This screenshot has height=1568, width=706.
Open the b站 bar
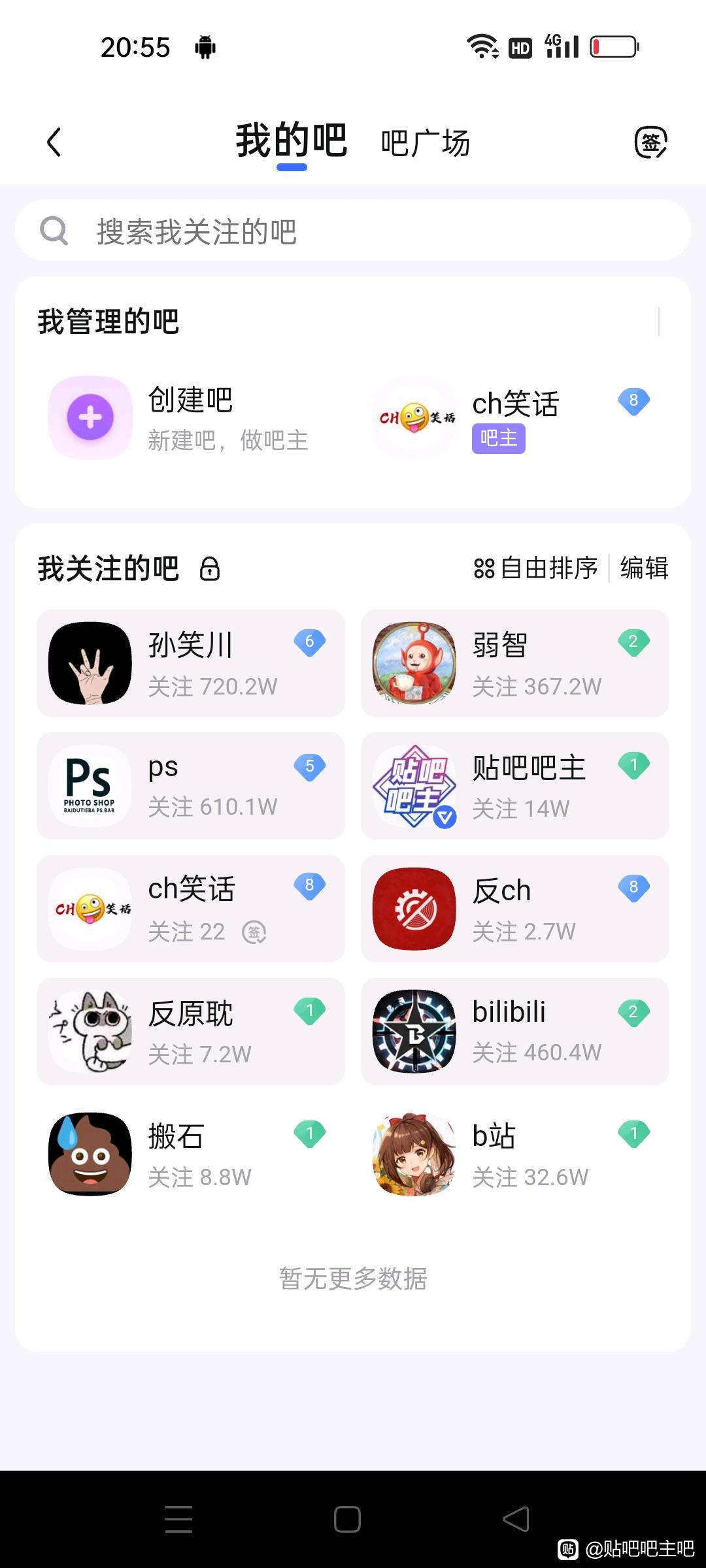coord(514,1154)
